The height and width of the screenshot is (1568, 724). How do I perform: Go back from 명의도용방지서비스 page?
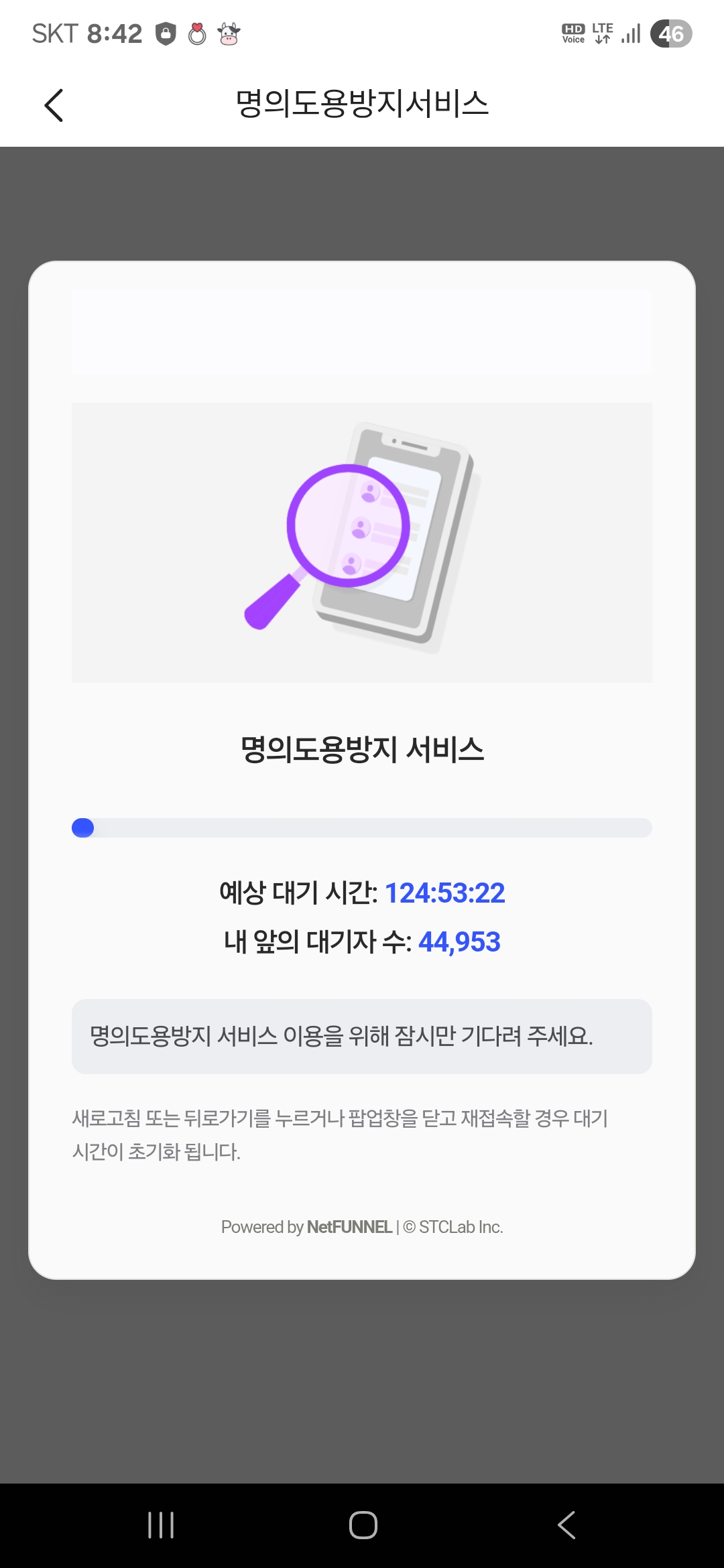pos(54,105)
